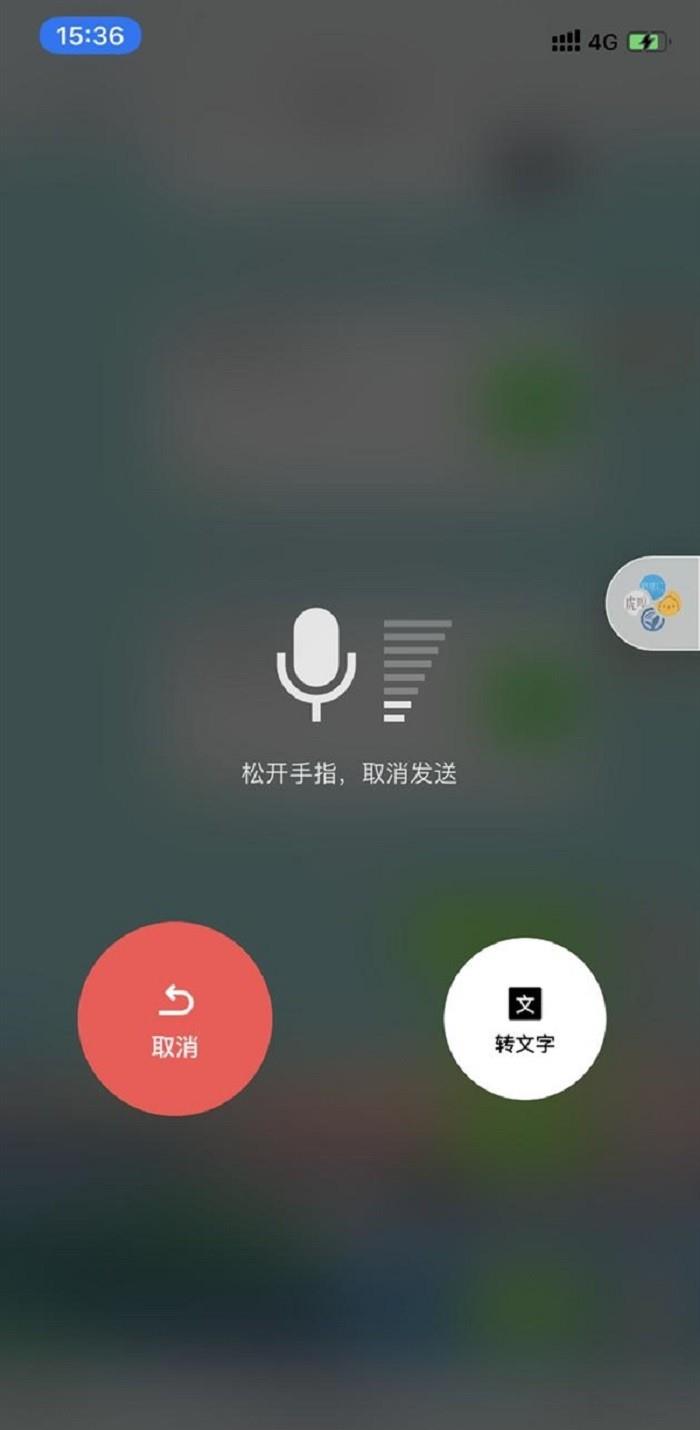The height and width of the screenshot is (1430, 700).
Task: Select 转文字 to convert voice to text
Action: point(525,1018)
